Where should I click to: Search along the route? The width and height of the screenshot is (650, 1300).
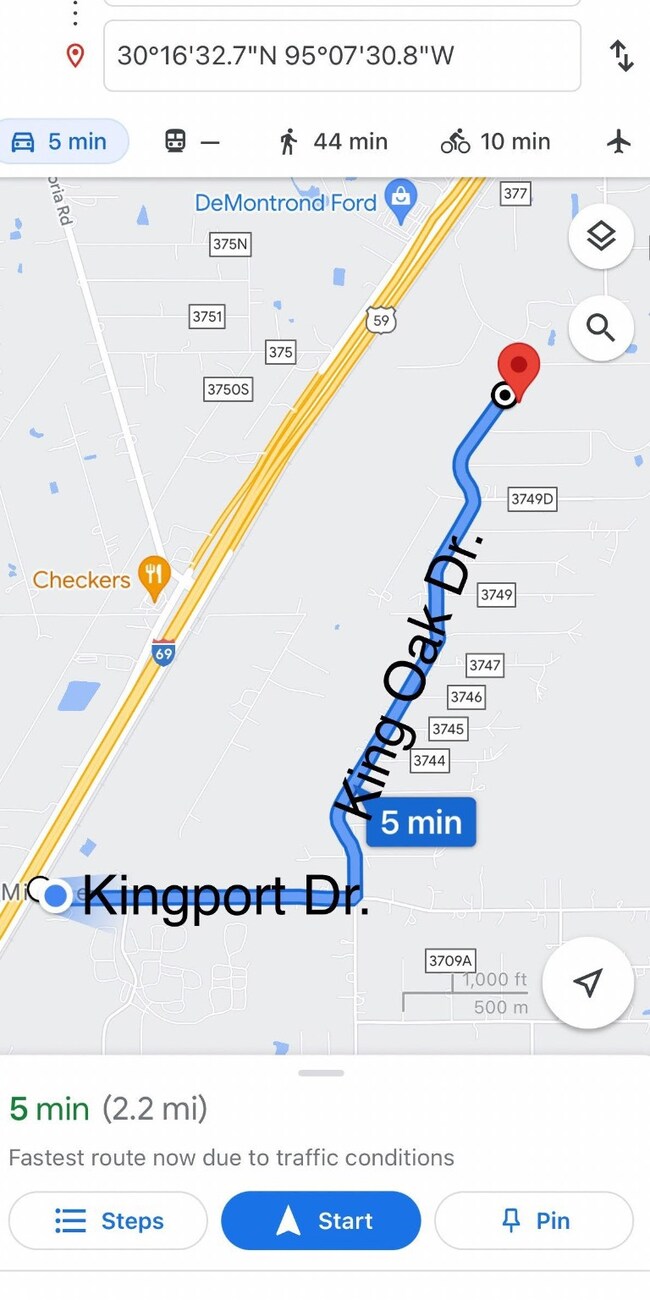(600, 327)
